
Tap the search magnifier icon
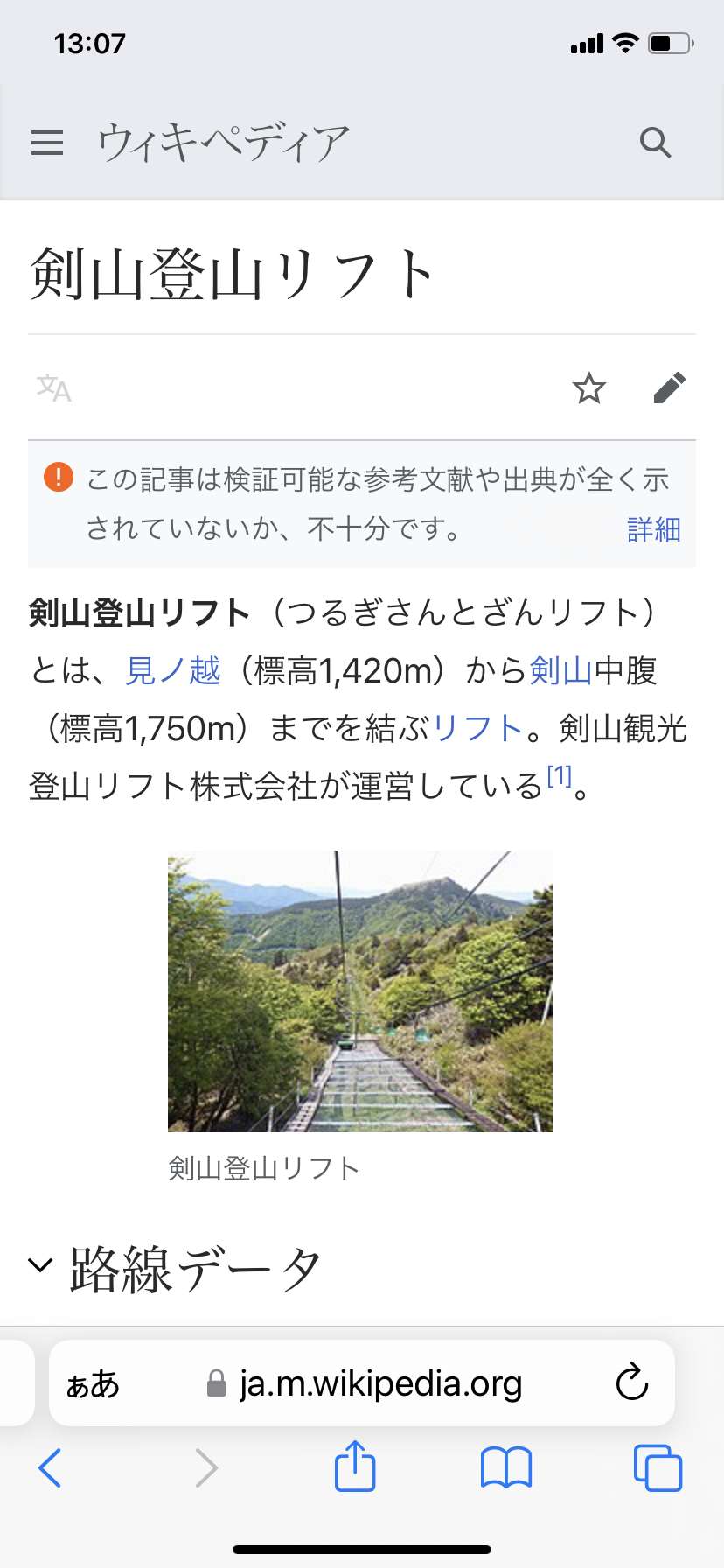point(655,142)
